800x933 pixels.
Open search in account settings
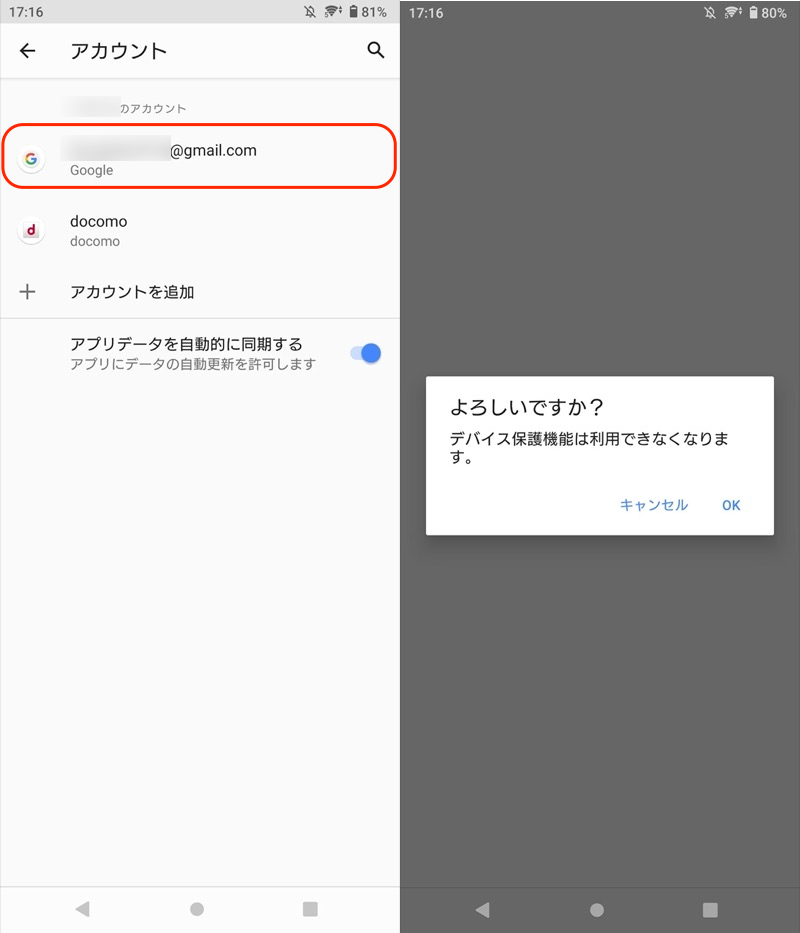(x=376, y=50)
